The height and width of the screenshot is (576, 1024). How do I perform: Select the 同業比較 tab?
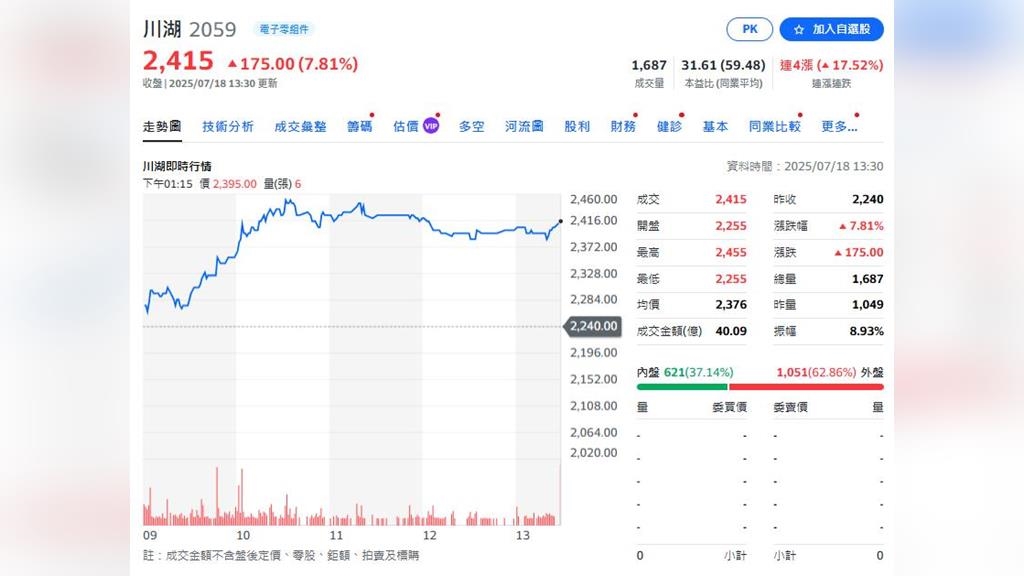click(x=775, y=127)
